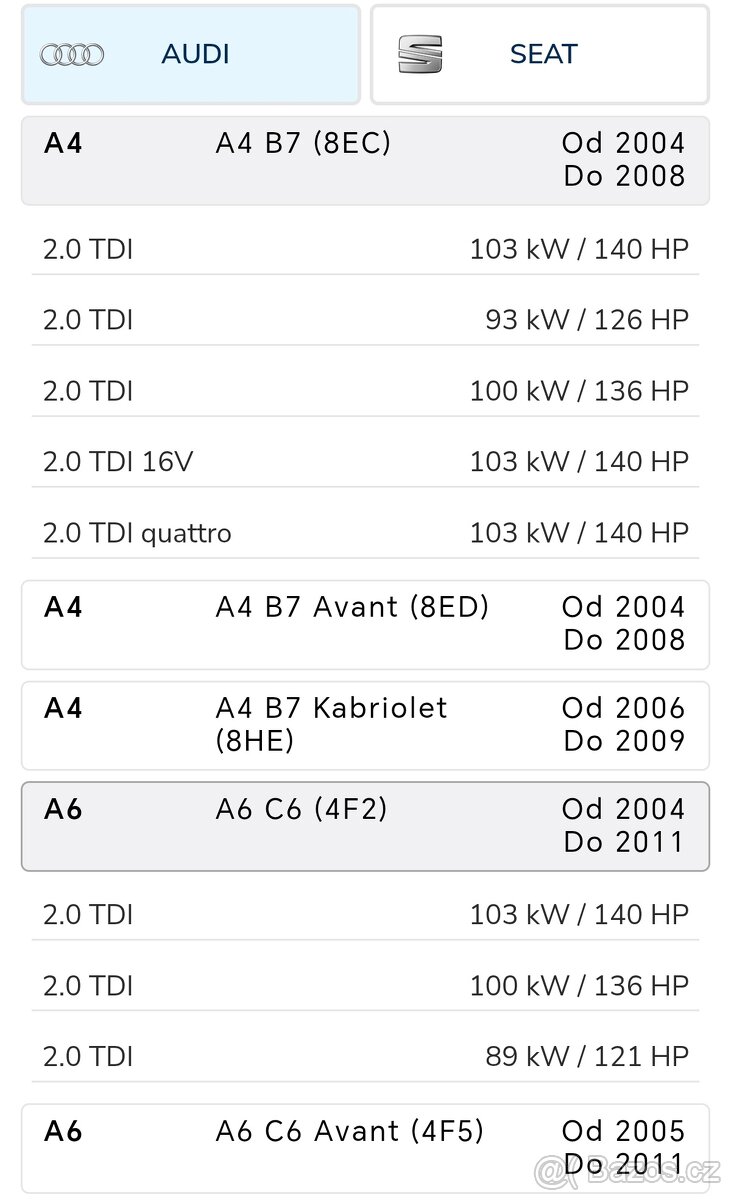
Task: Select the 2.0 TDI 140 HP A4 engine
Action: pyautogui.click(x=365, y=248)
